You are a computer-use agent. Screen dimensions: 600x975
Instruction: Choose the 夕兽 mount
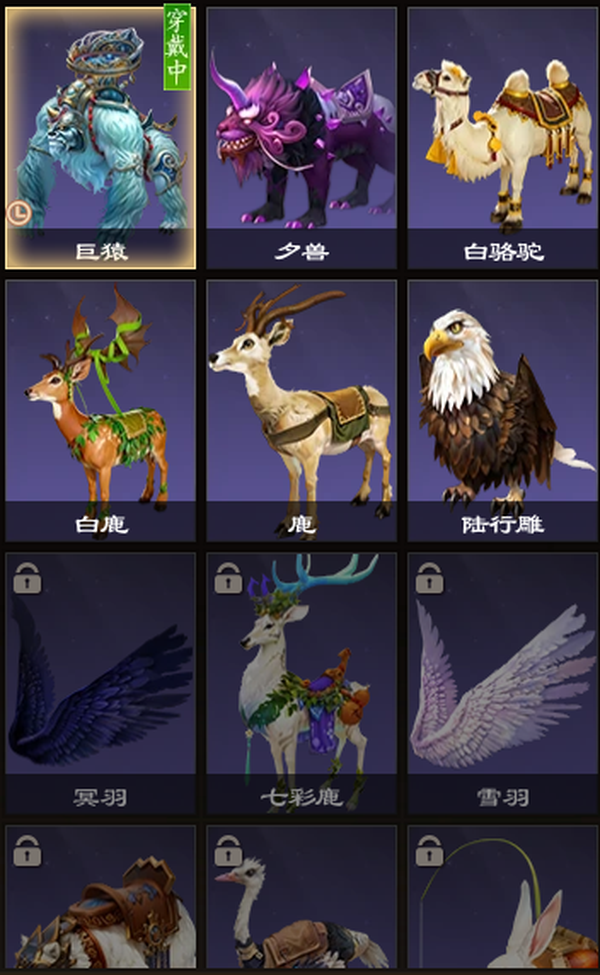[302, 138]
